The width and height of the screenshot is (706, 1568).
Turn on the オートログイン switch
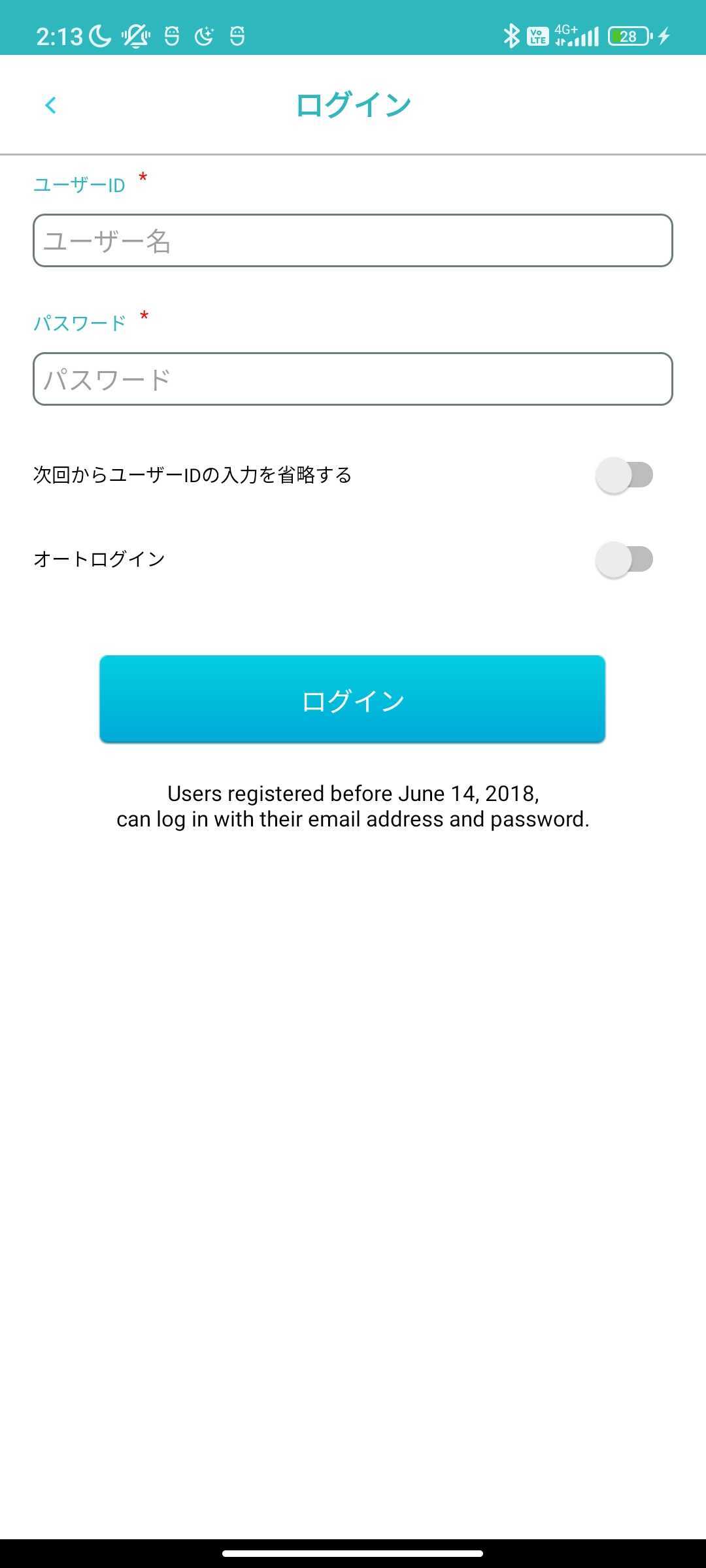pyautogui.click(x=624, y=559)
